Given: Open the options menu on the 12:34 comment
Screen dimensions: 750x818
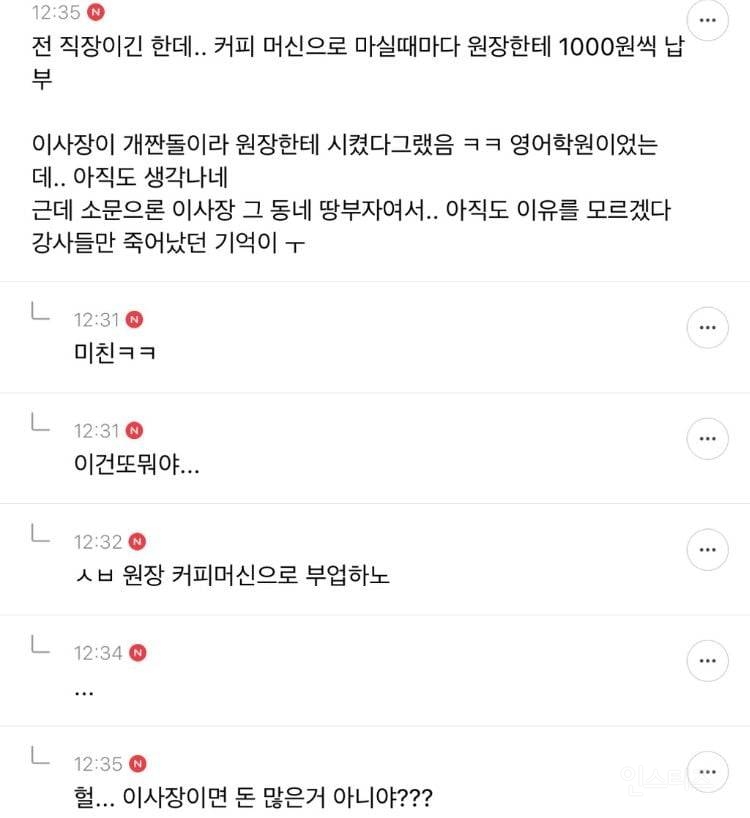Looking at the screenshot, I should point(708,660).
